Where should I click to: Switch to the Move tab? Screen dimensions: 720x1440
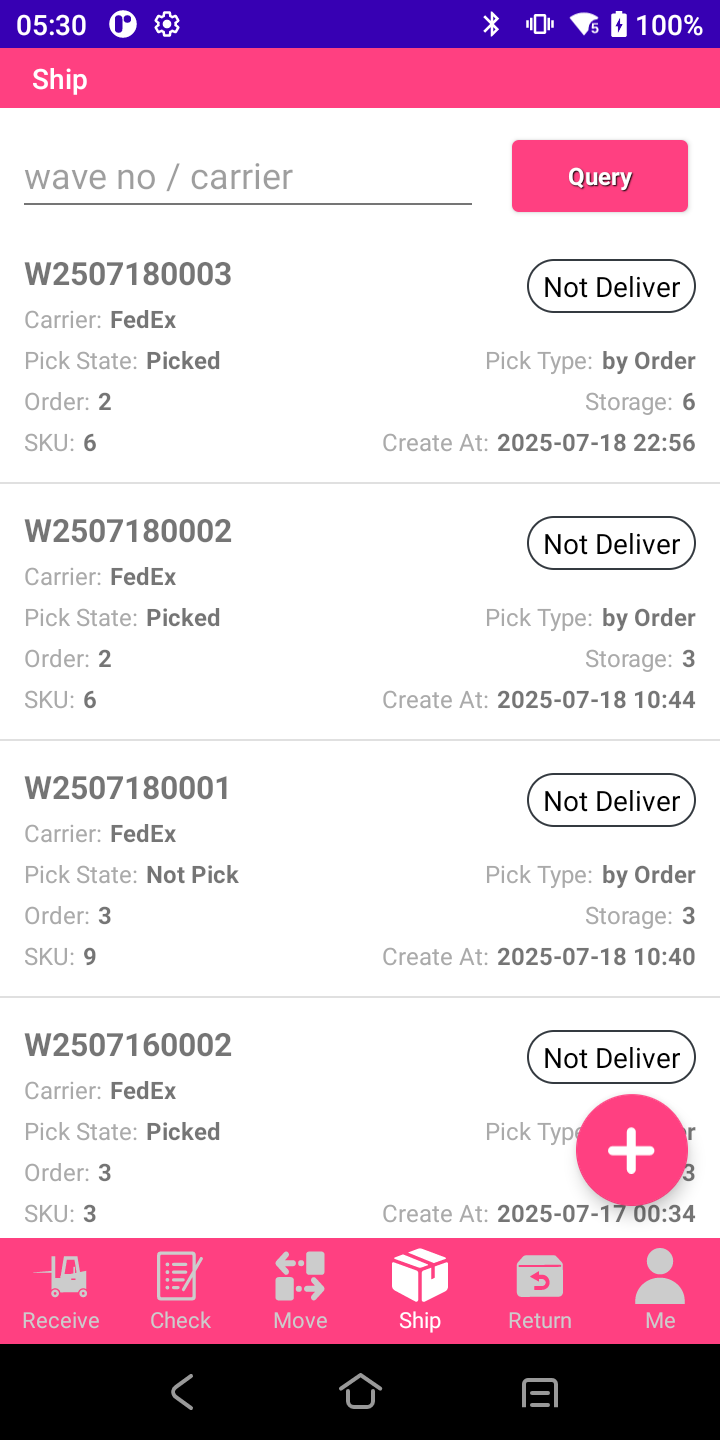pos(300,1291)
